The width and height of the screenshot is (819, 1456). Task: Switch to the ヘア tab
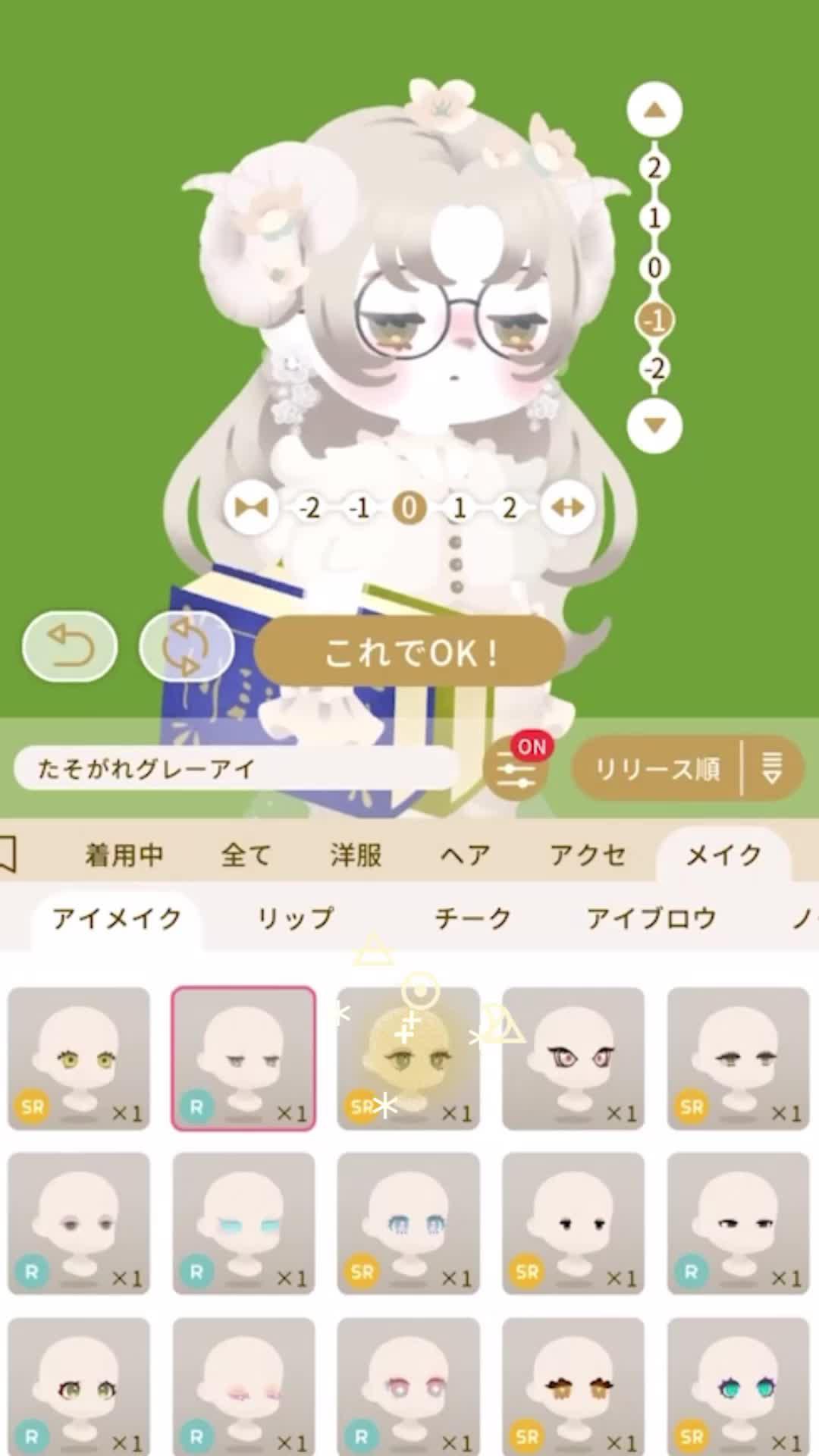coord(465,854)
